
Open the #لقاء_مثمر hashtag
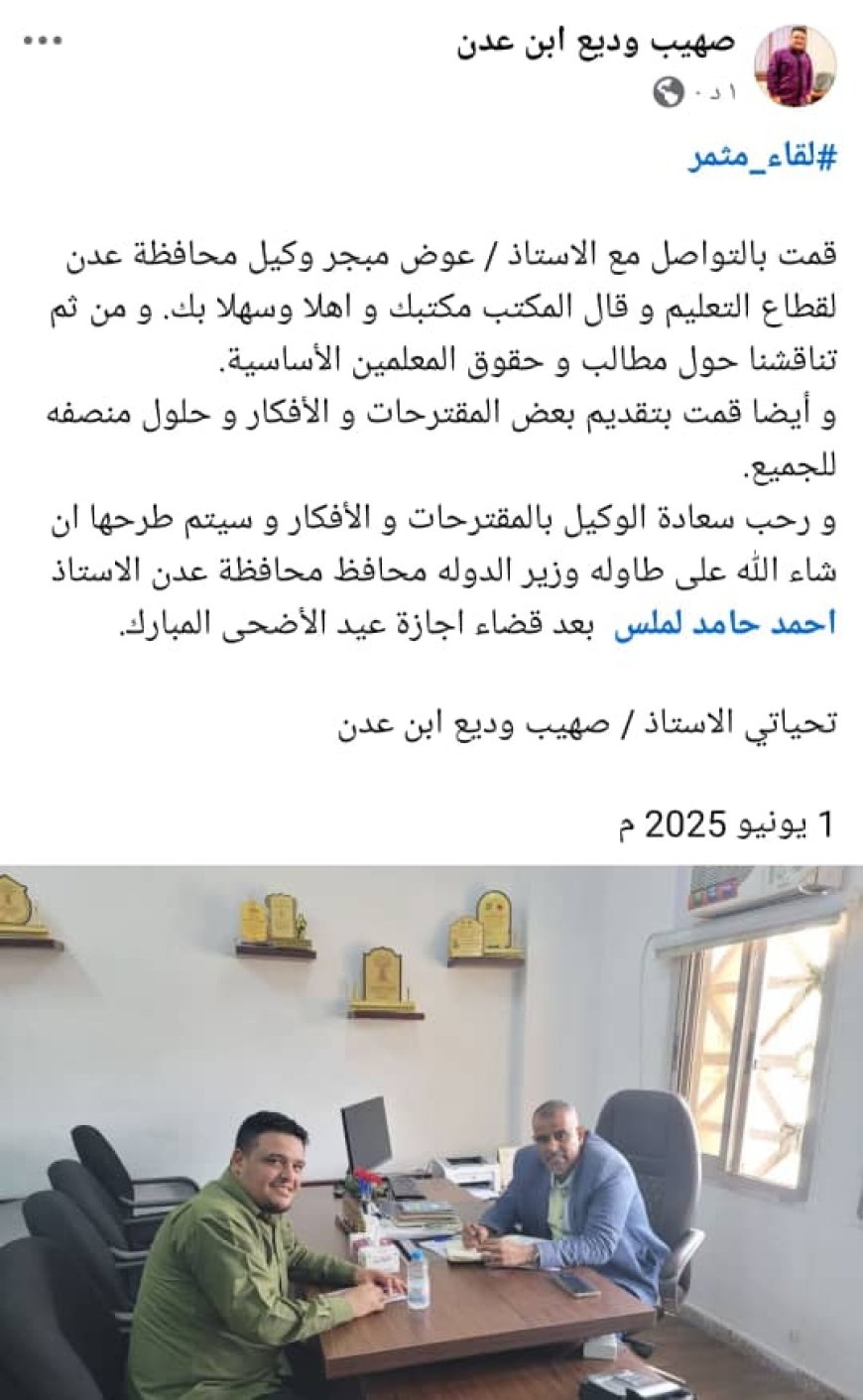point(763,157)
